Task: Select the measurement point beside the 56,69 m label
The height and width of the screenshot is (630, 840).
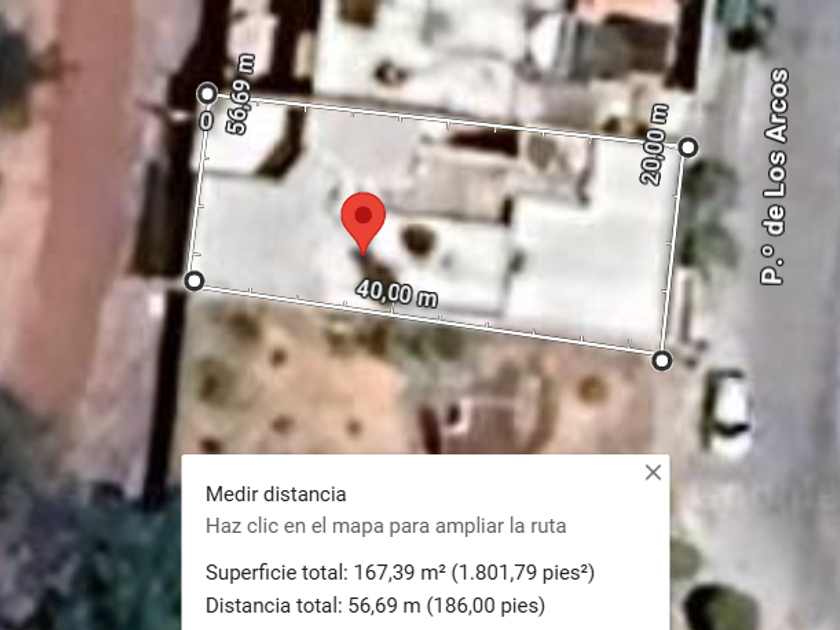Action: point(208,94)
